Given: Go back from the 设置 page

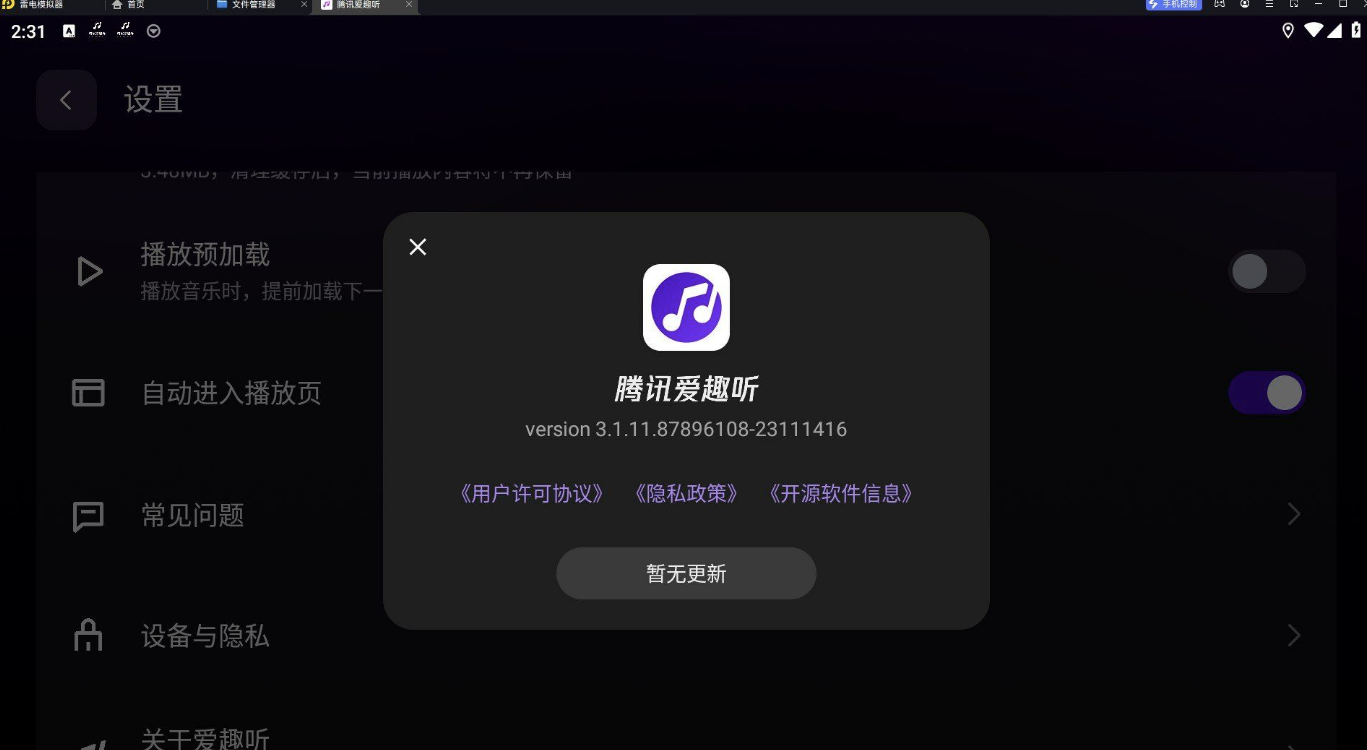Looking at the screenshot, I should [x=66, y=100].
